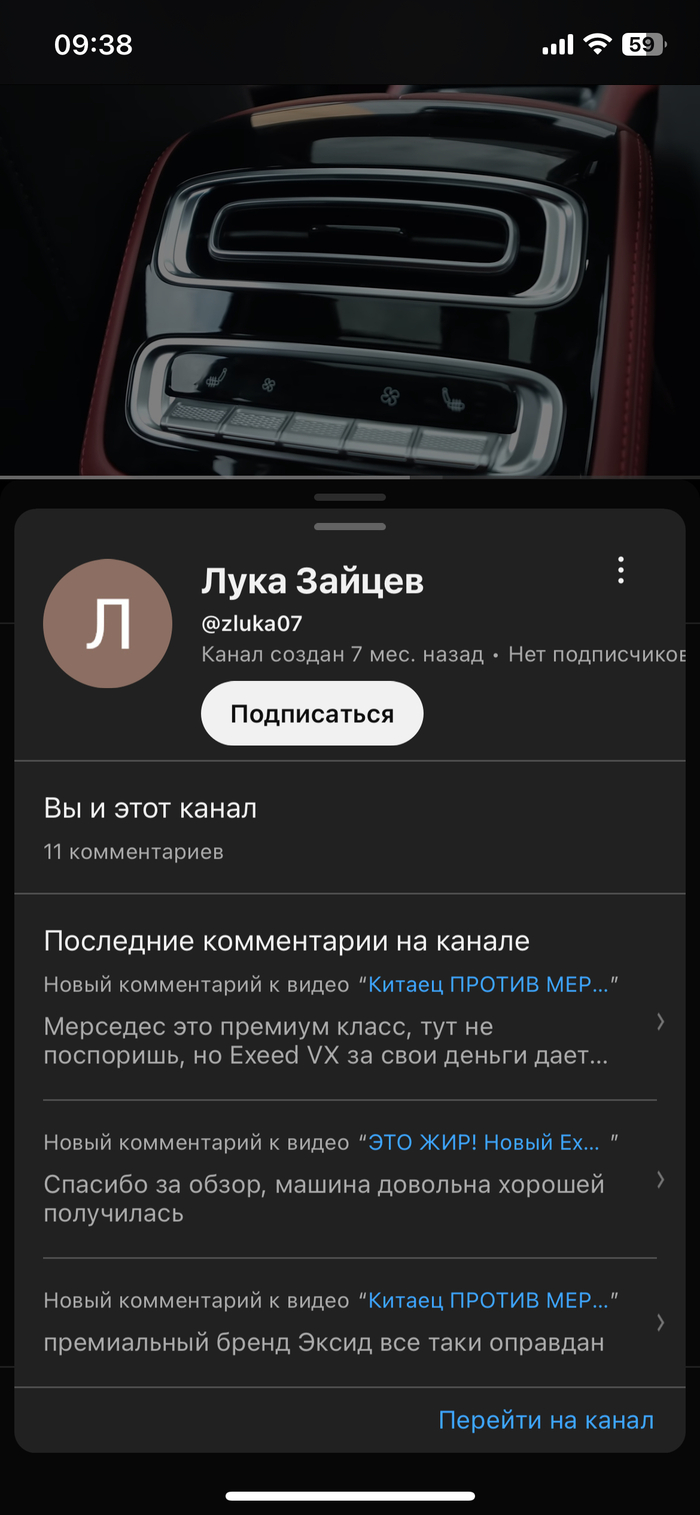Go to channel via Перейти на канал
This screenshot has height=1515, width=700.
546,1420
